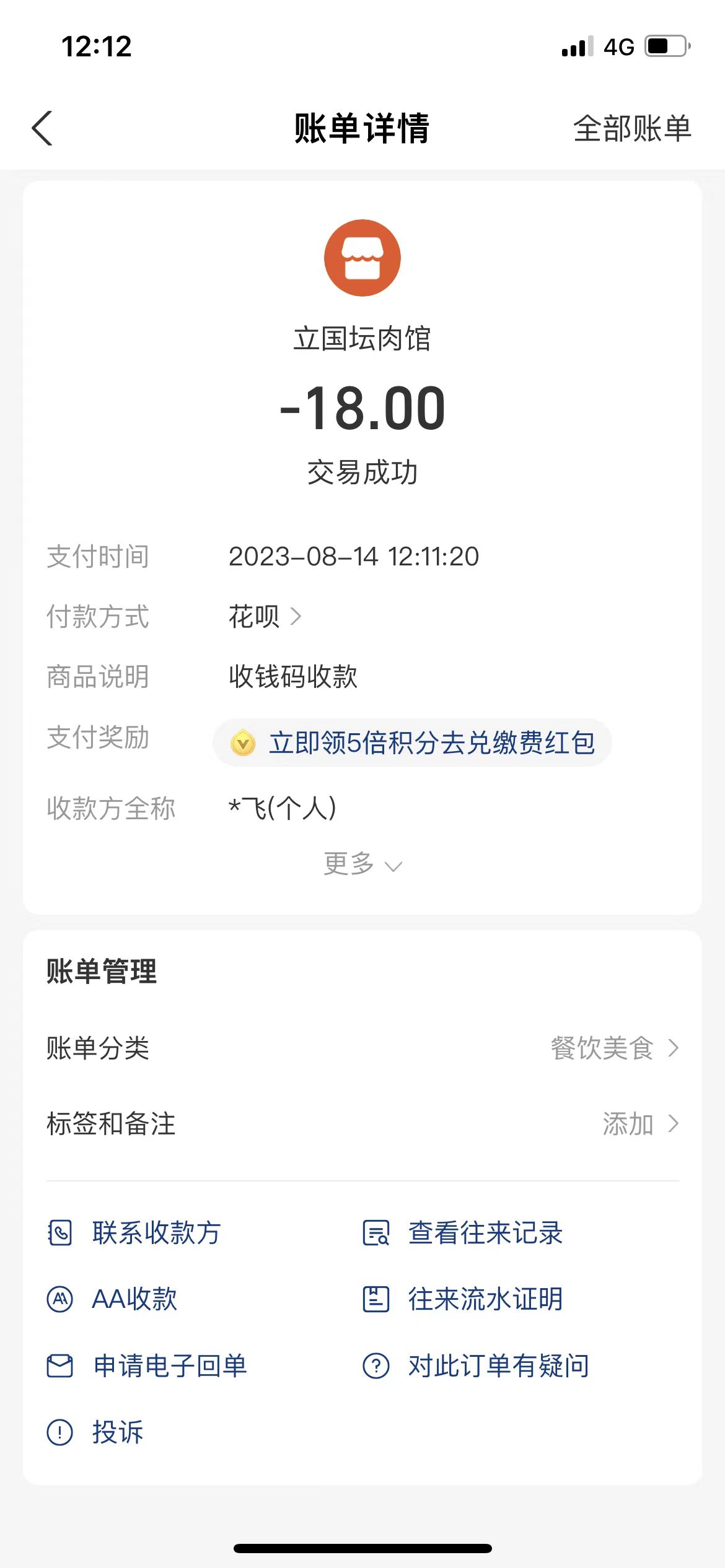Open the 花呗 payment method details

pos(265,616)
